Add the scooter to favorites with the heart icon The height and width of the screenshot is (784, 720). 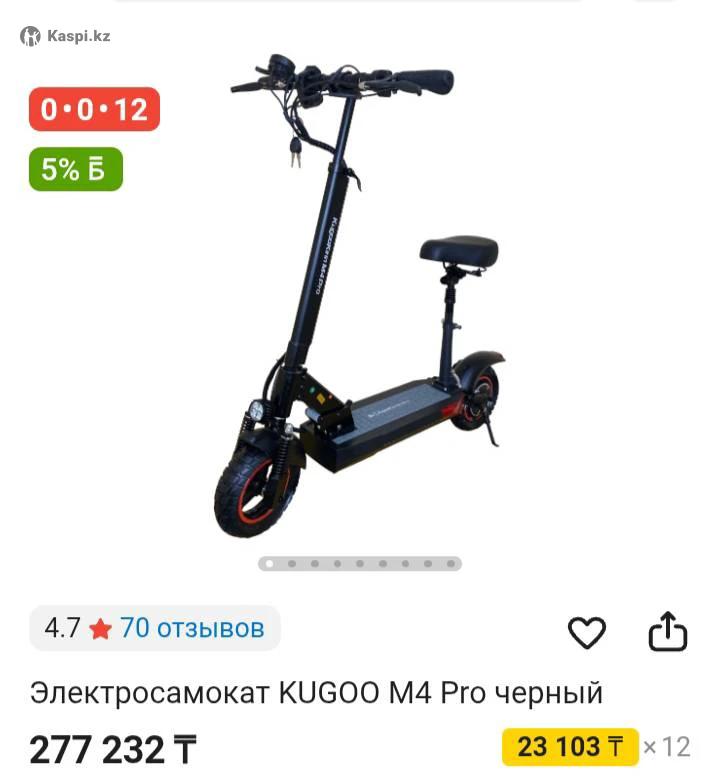[587, 632]
